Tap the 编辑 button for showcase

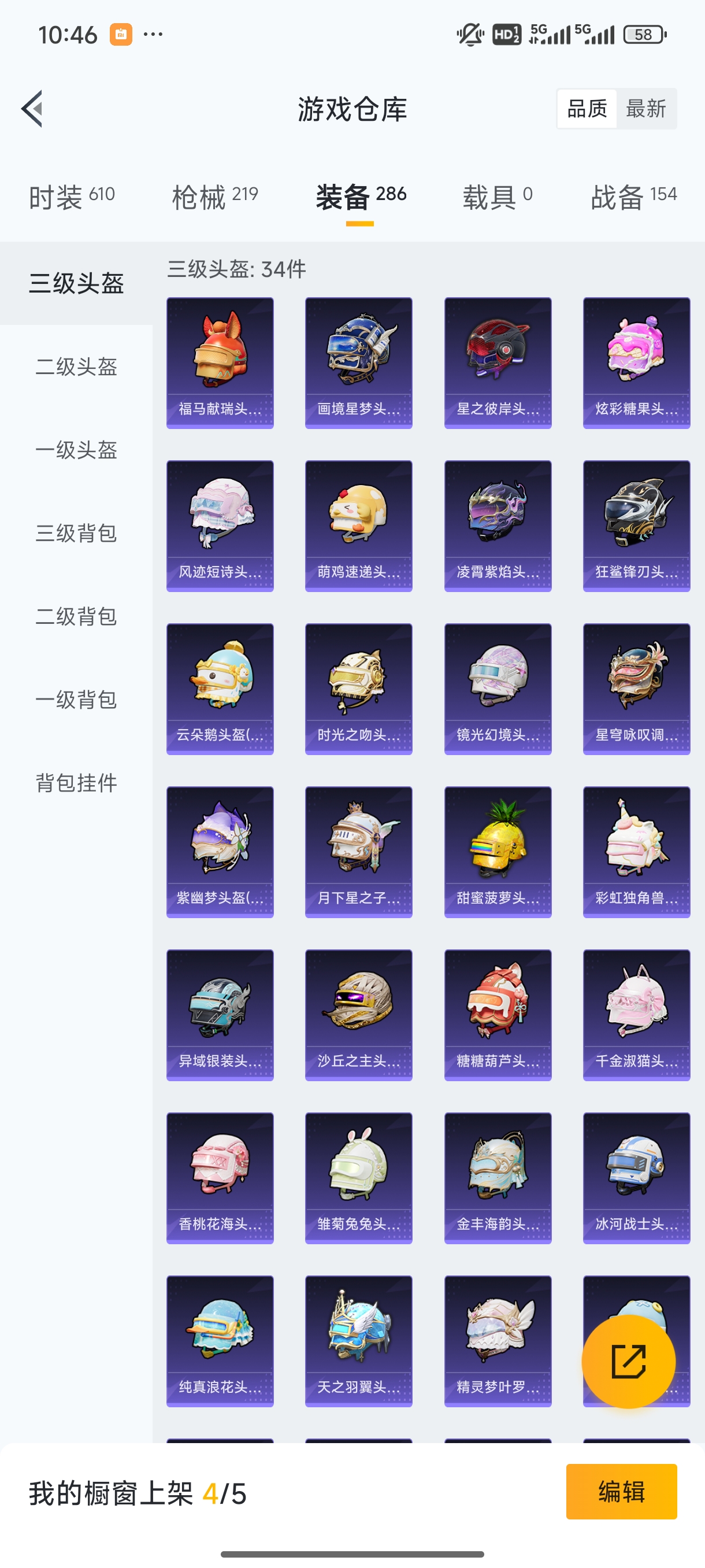click(621, 1491)
